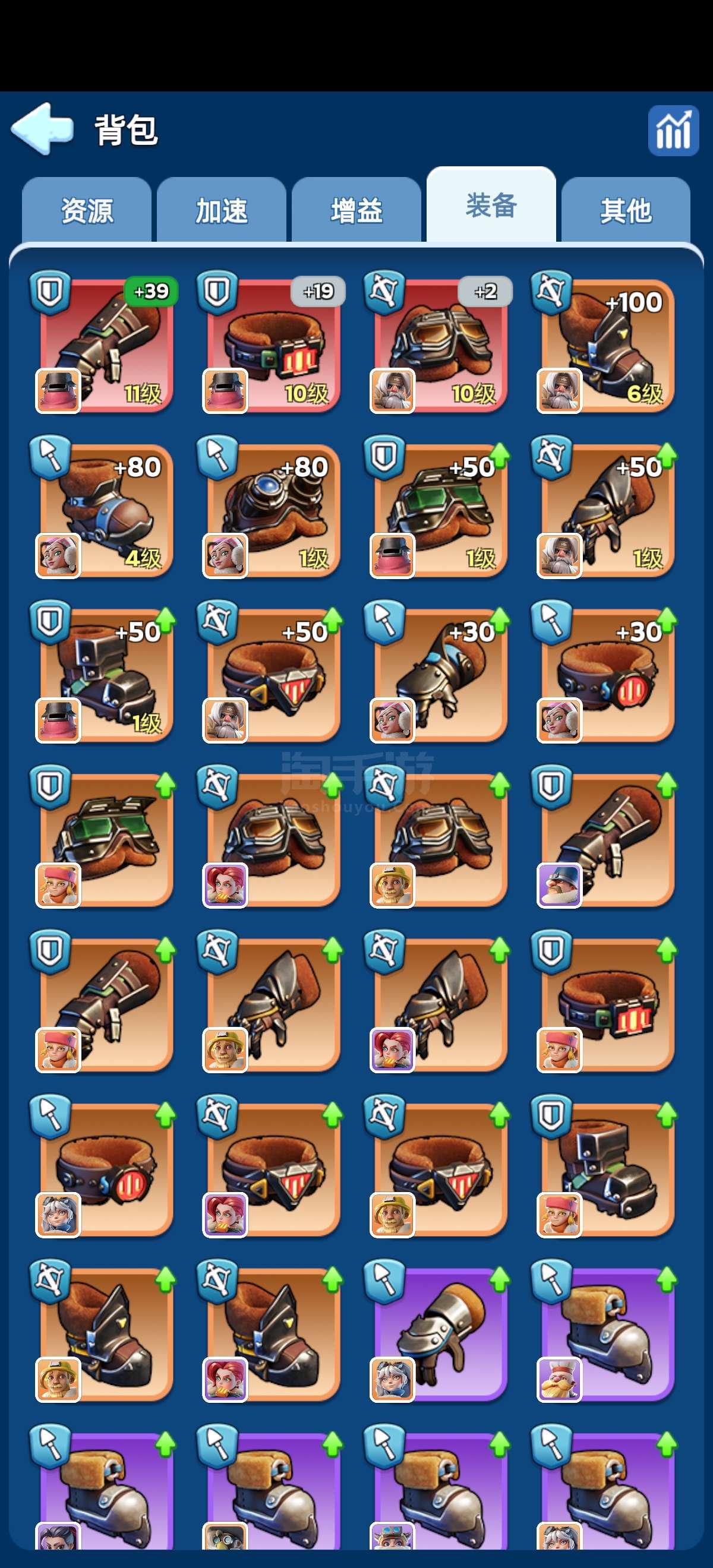Screen dimensions: 713x1568
Task: Select the 装备 tab
Action: 491,205
